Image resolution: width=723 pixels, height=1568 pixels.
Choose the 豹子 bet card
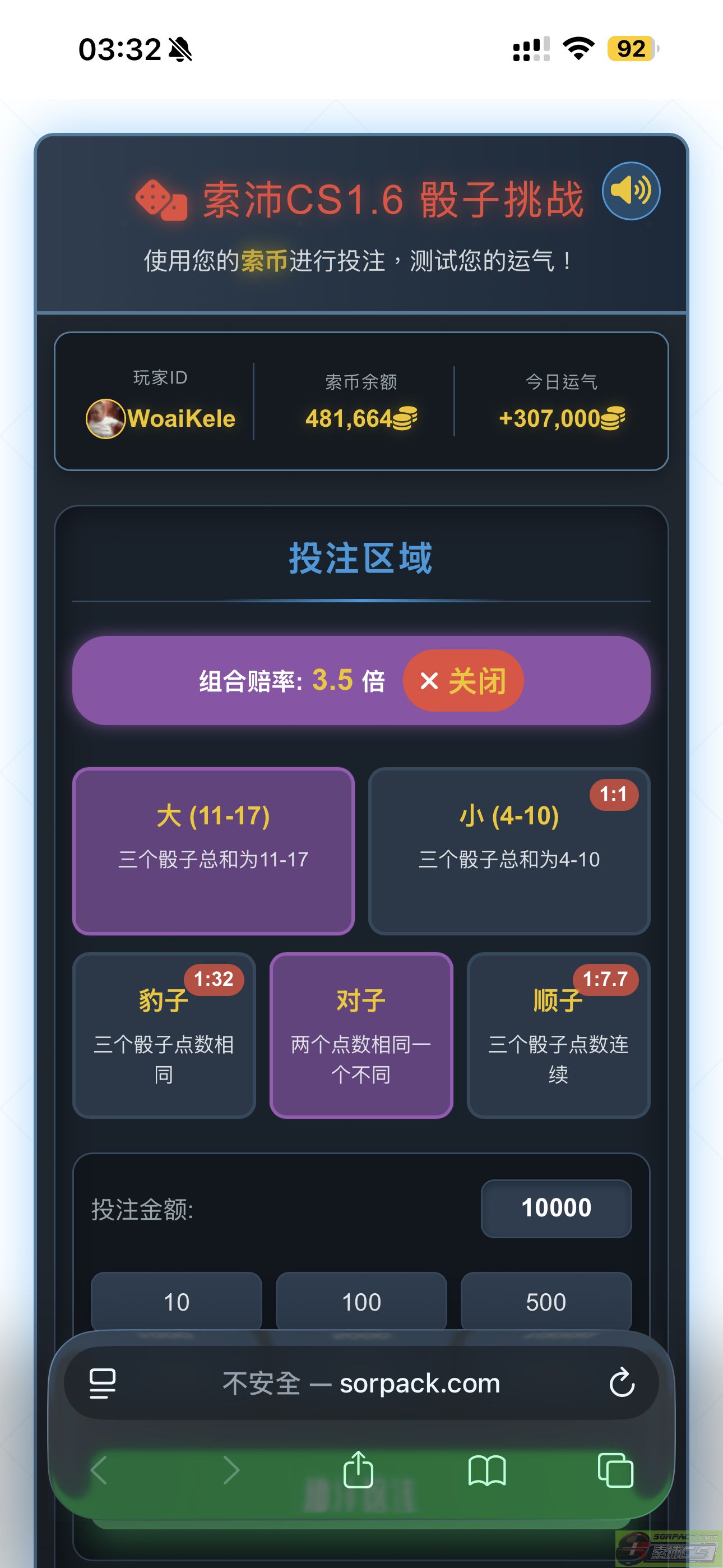pyautogui.click(x=164, y=1035)
